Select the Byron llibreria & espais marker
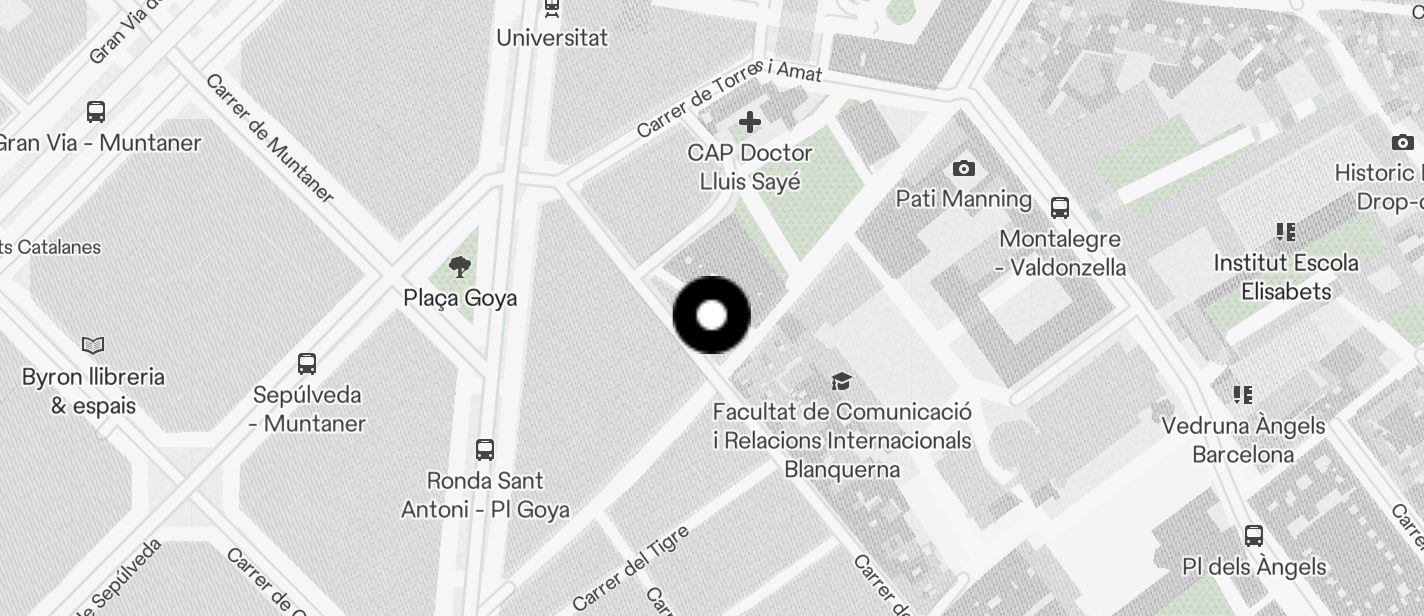The image size is (1424, 616). point(93,346)
